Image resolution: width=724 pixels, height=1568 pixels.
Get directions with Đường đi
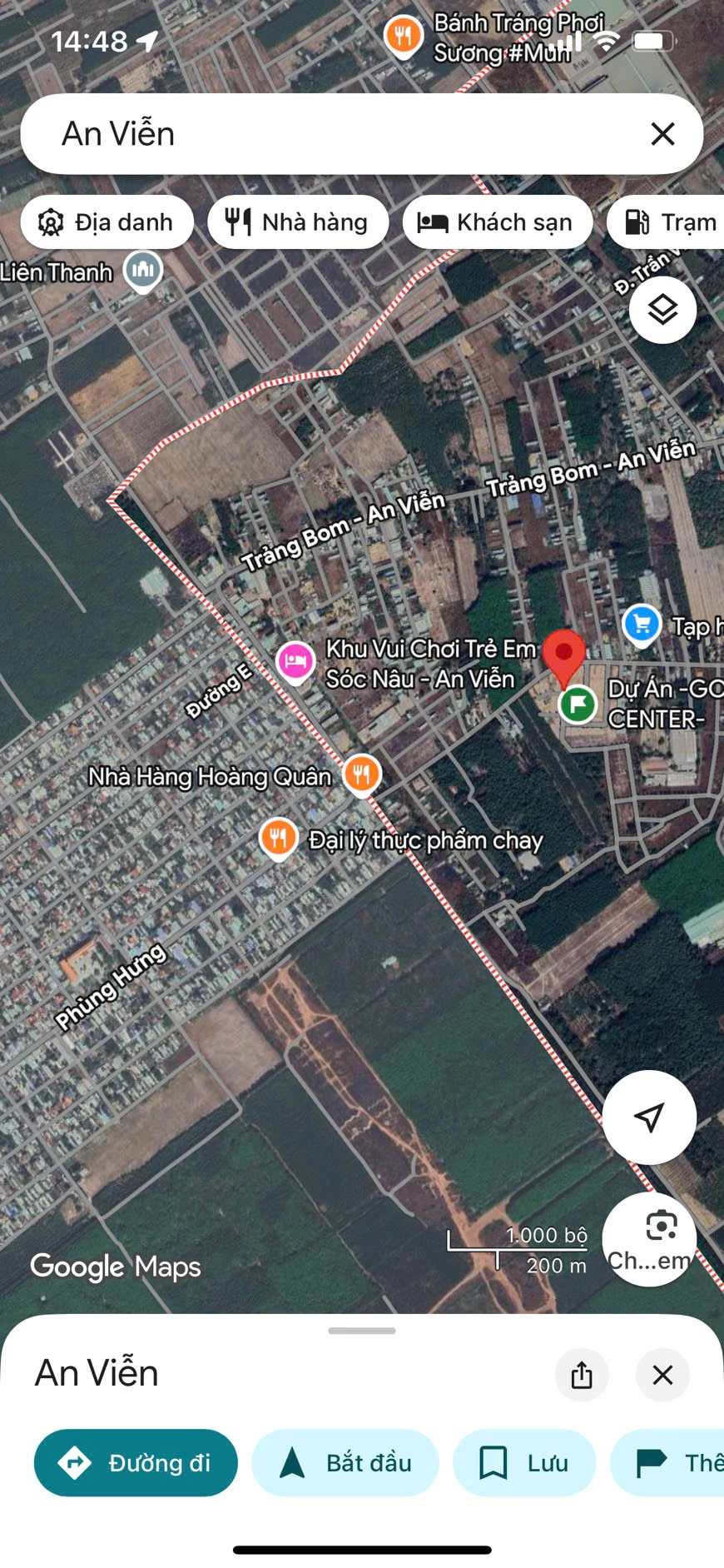136,1462
